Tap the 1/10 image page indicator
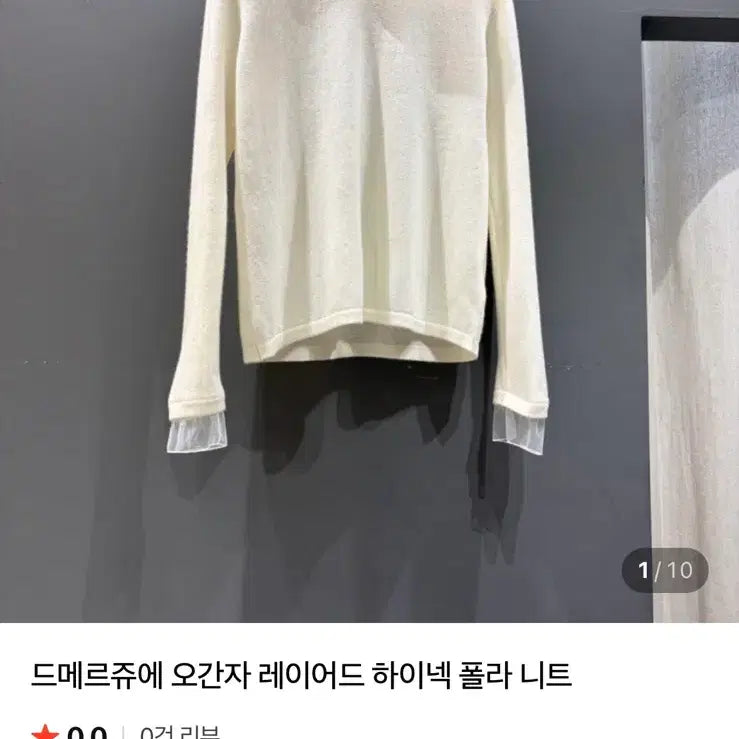 [x=665, y=571]
